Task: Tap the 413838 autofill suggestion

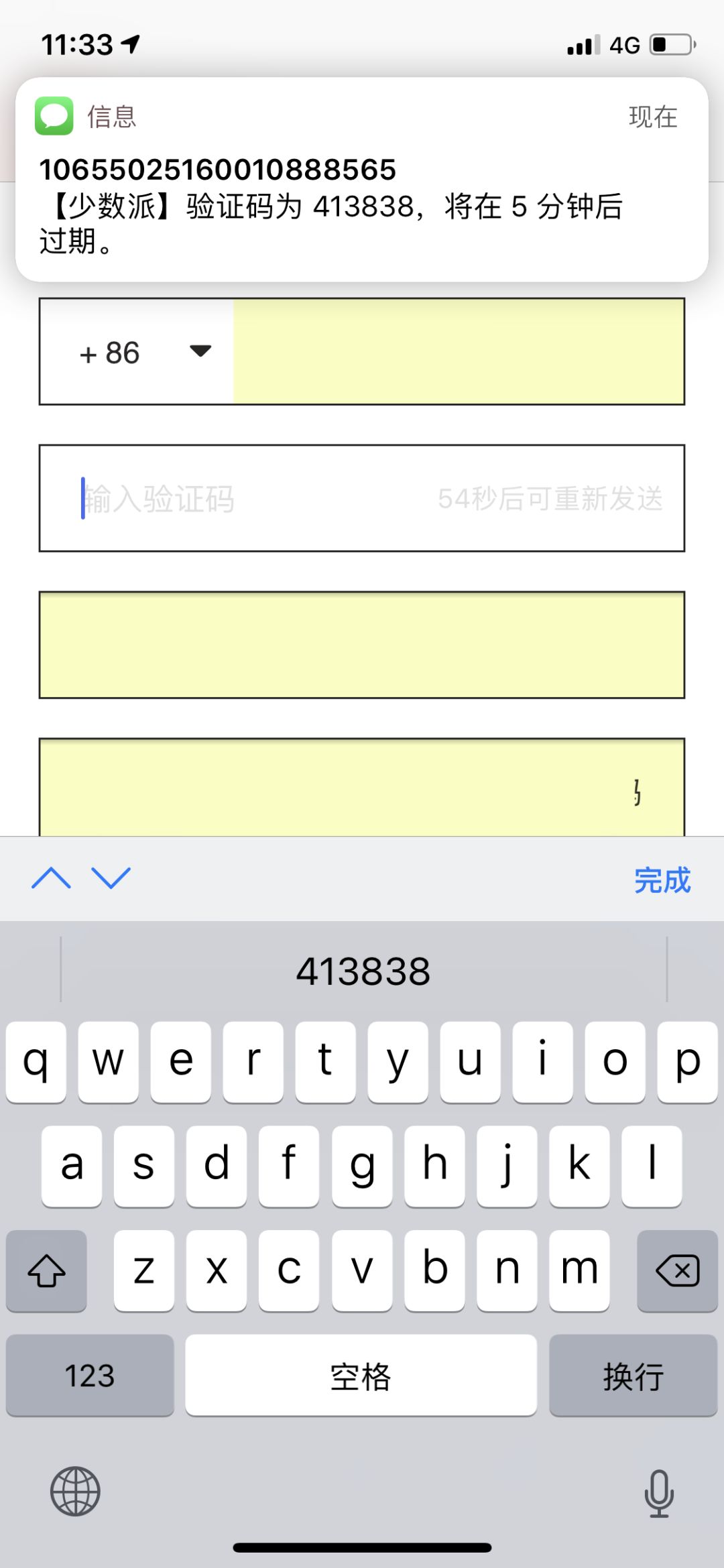Action: pyautogui.click(x=363, y=971)
